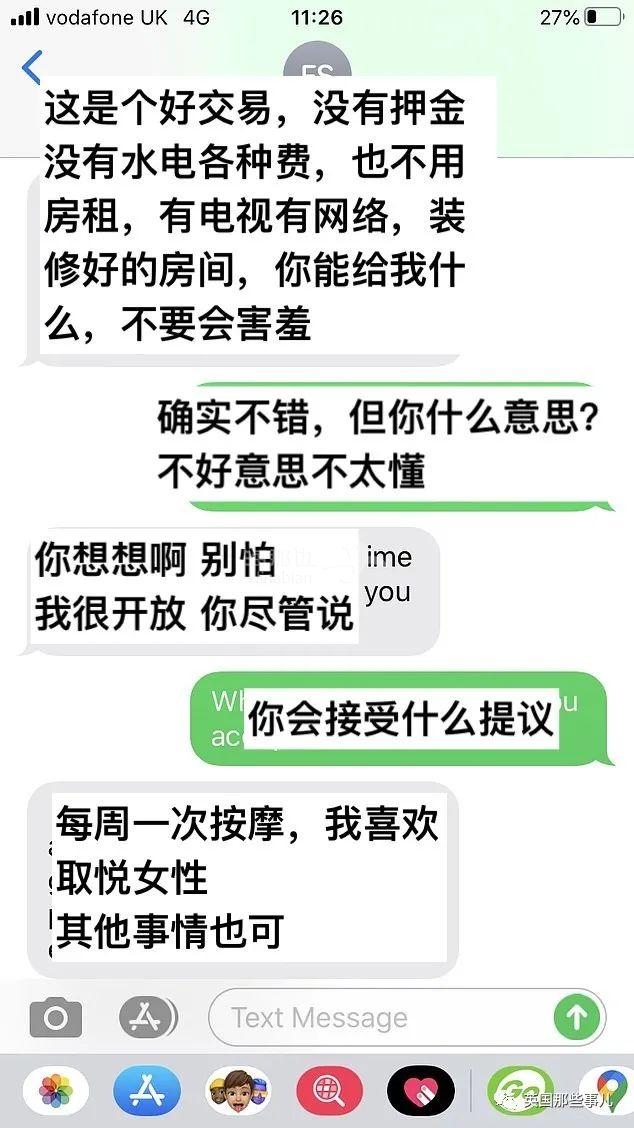This screenshot has height=1128, width=634.
Task: Toggle the iMessage apps drawer
Action: (x=148, y=1018)
